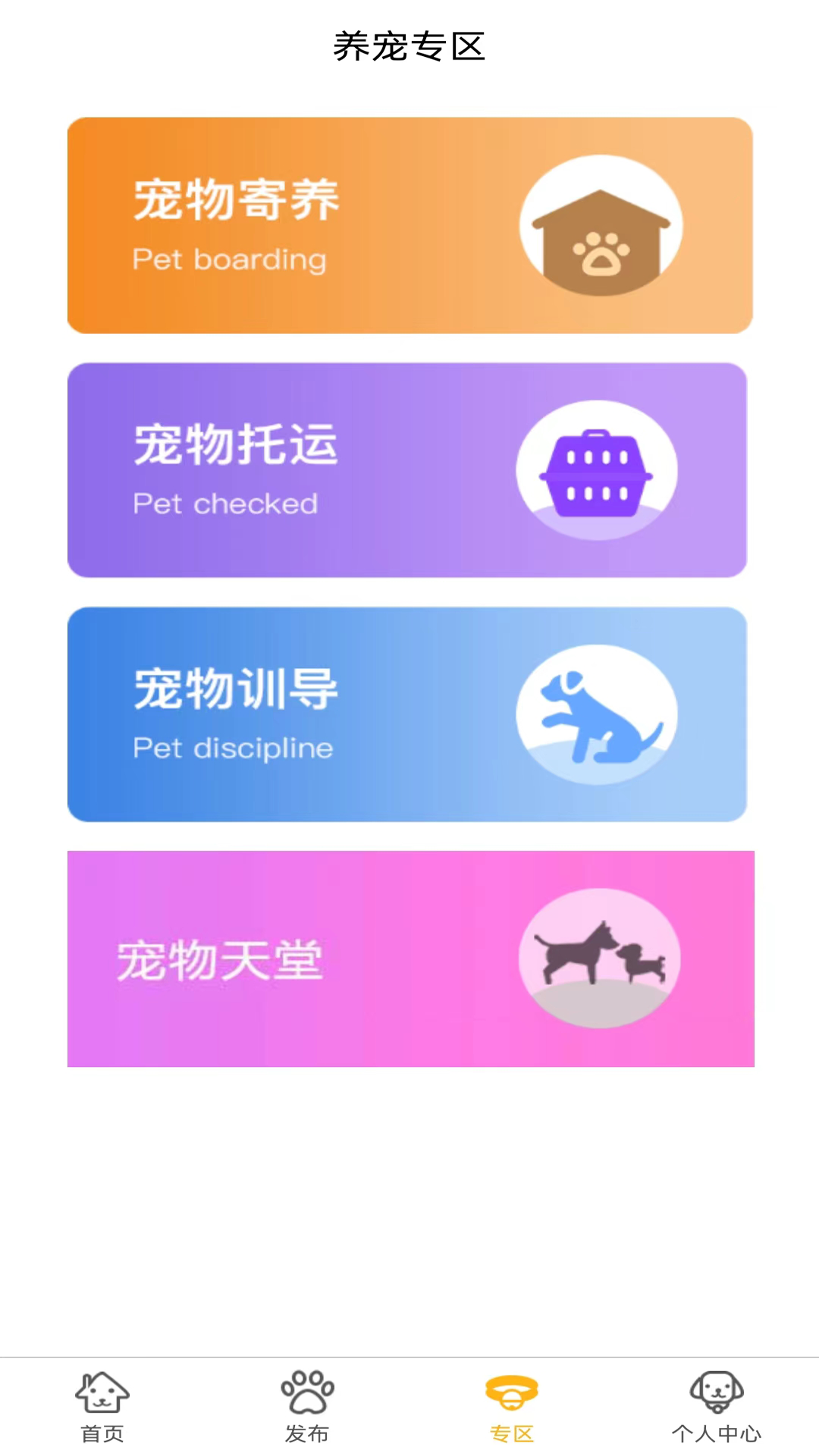819x1456 pixels.
Task: Click the Pet boarding English label
Action: [x=228, y=259]
